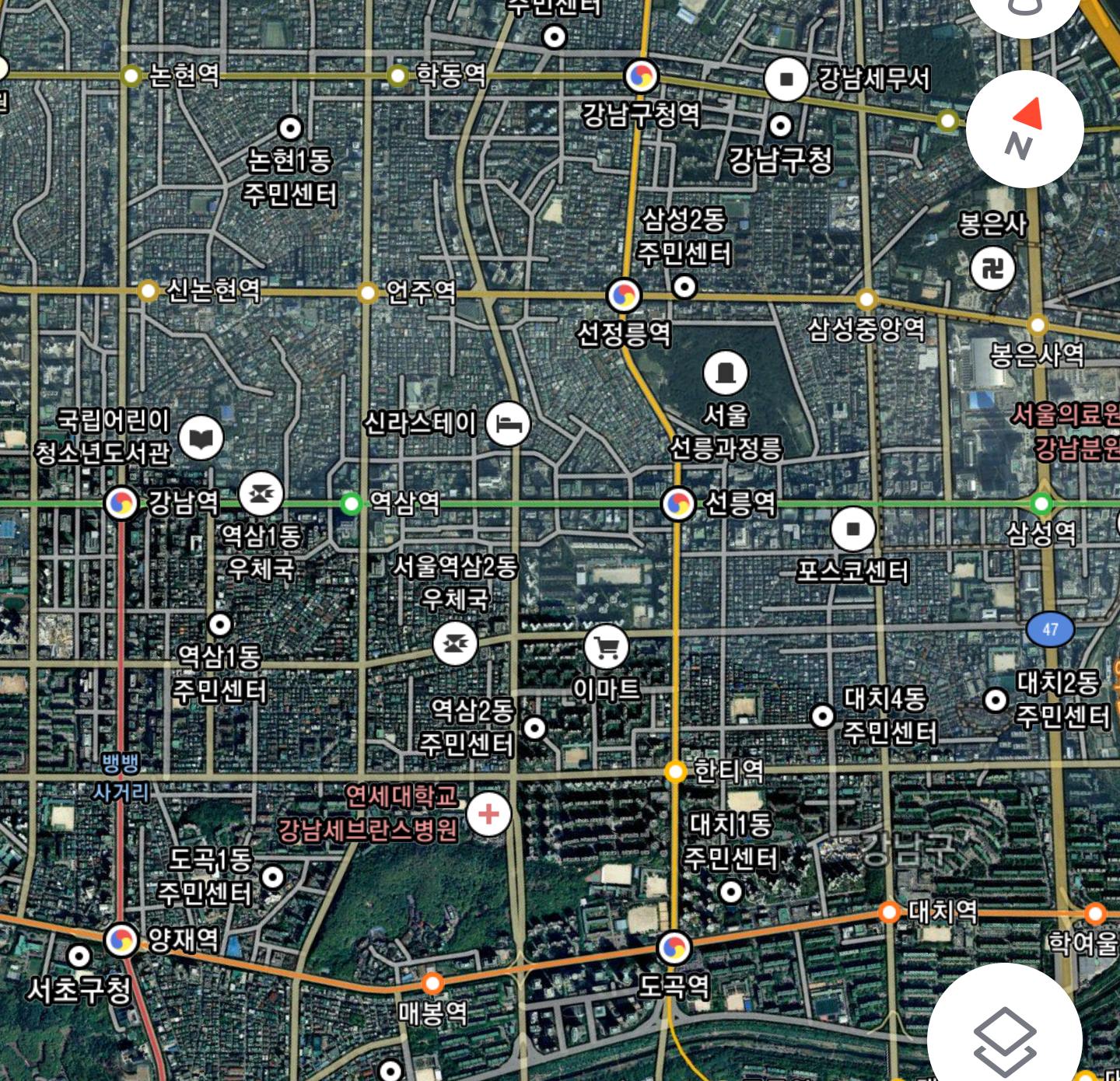Tap the compass to reset north
1120x1081 pixels.
pos(1024,130)
